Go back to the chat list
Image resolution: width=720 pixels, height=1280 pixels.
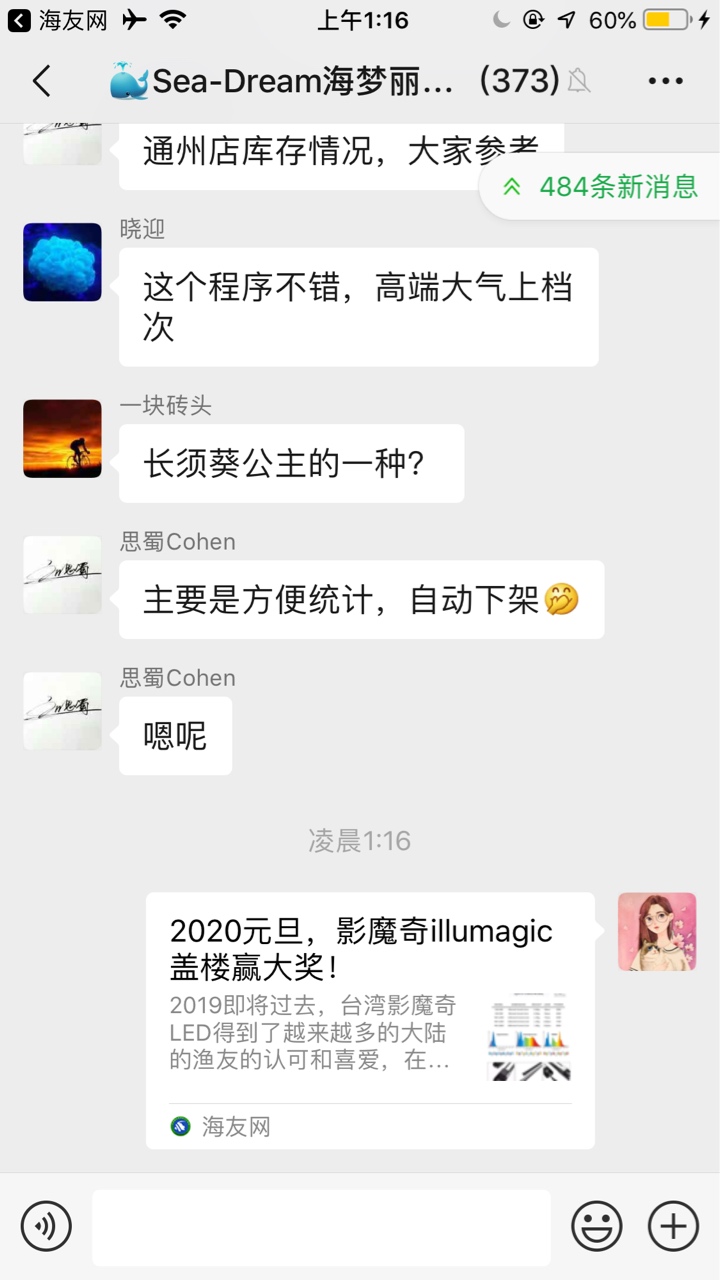click(41, 81)
